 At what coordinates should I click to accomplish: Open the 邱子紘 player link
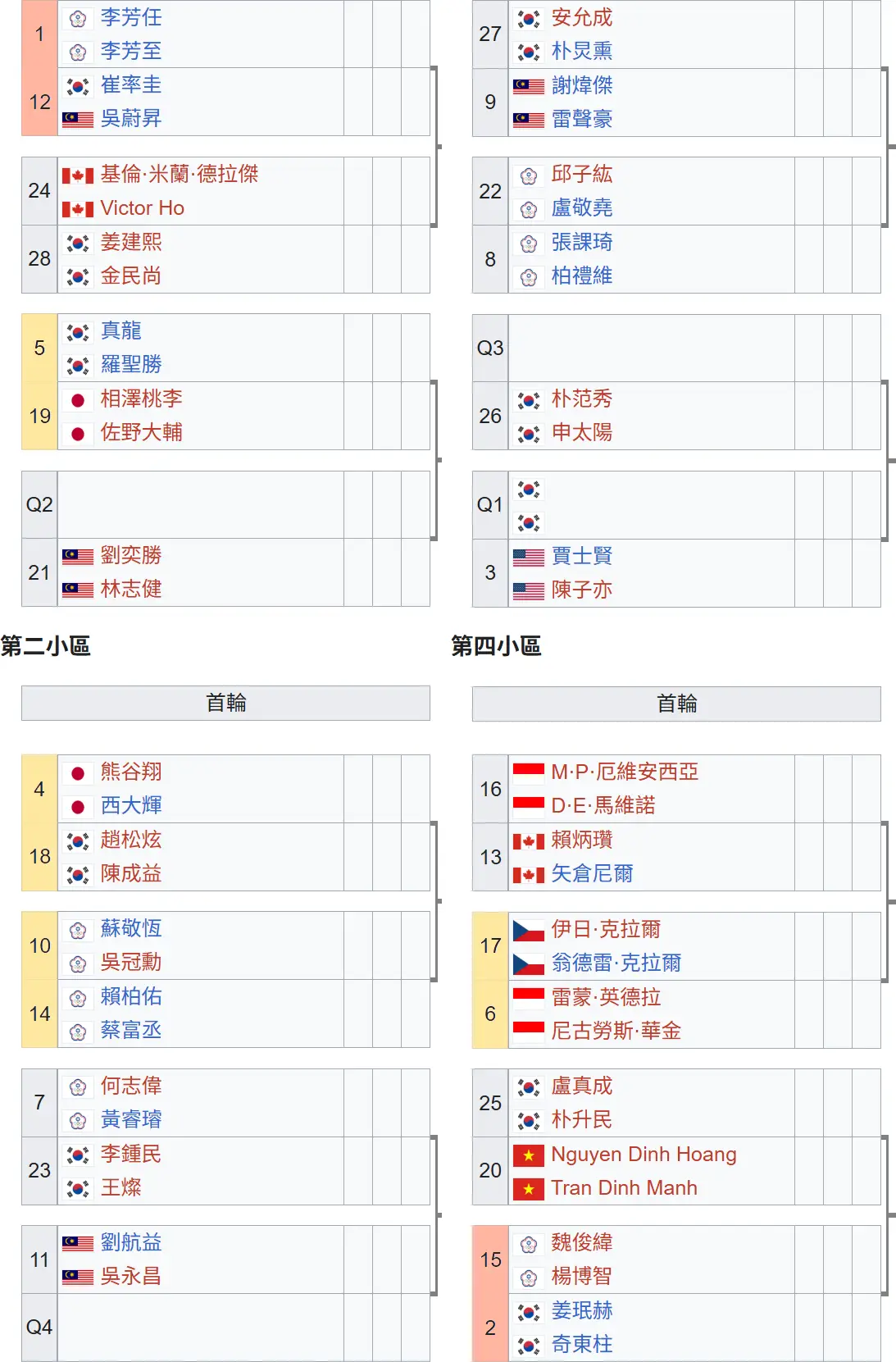pos(581,174)
